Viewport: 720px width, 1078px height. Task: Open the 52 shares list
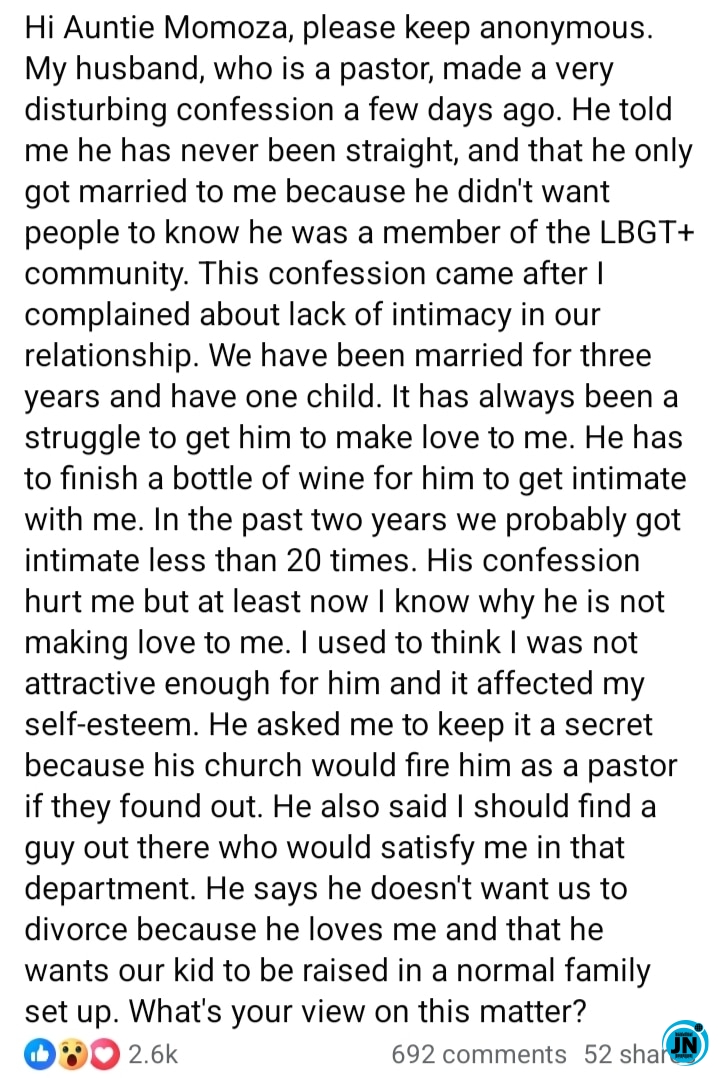tap(614, 1054)
